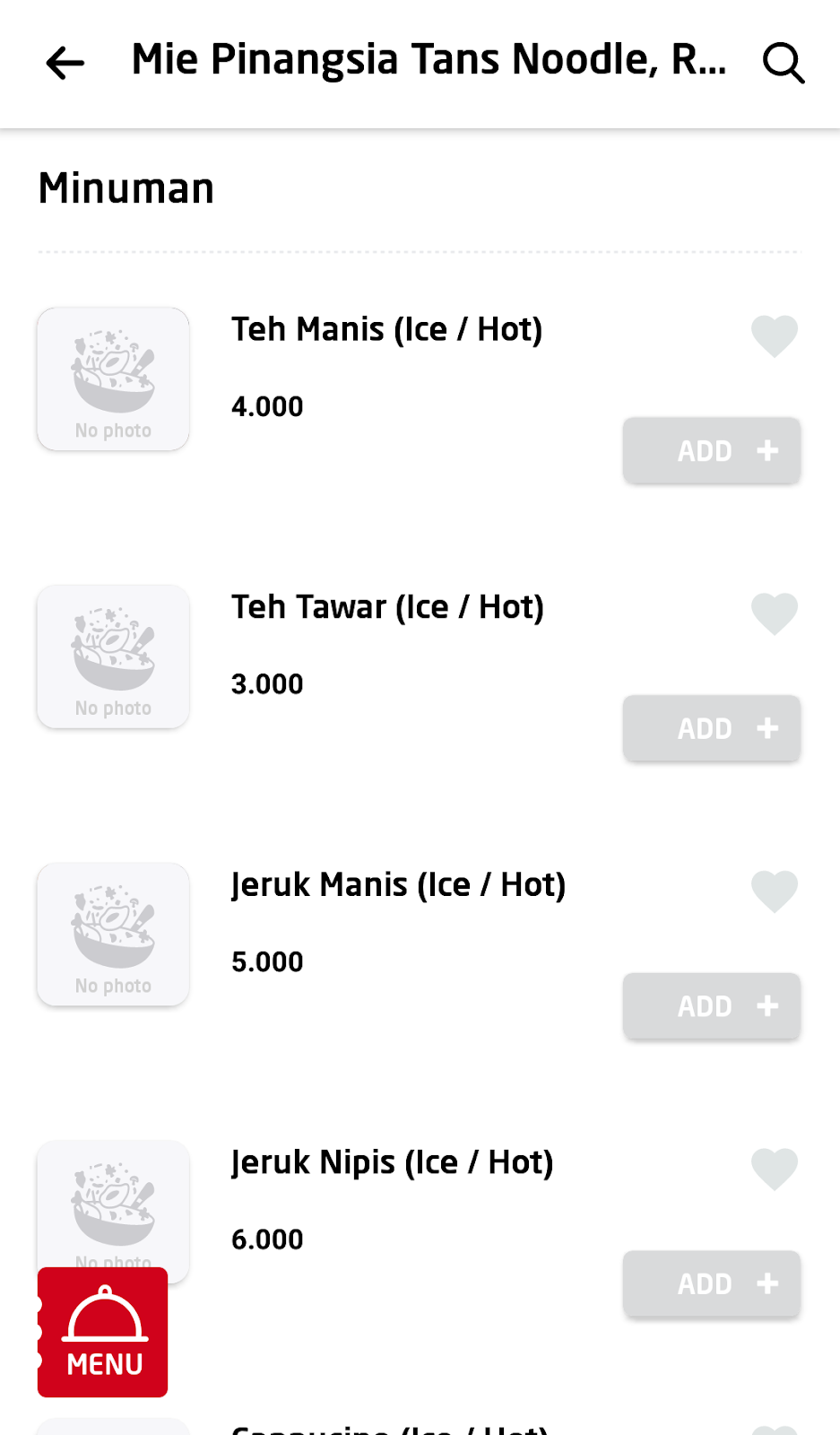Viewport: 840px width, 1435px height.
Task: Add Jeruk Manis (Ice / Hot) to order
Action: coord(711,1006)
